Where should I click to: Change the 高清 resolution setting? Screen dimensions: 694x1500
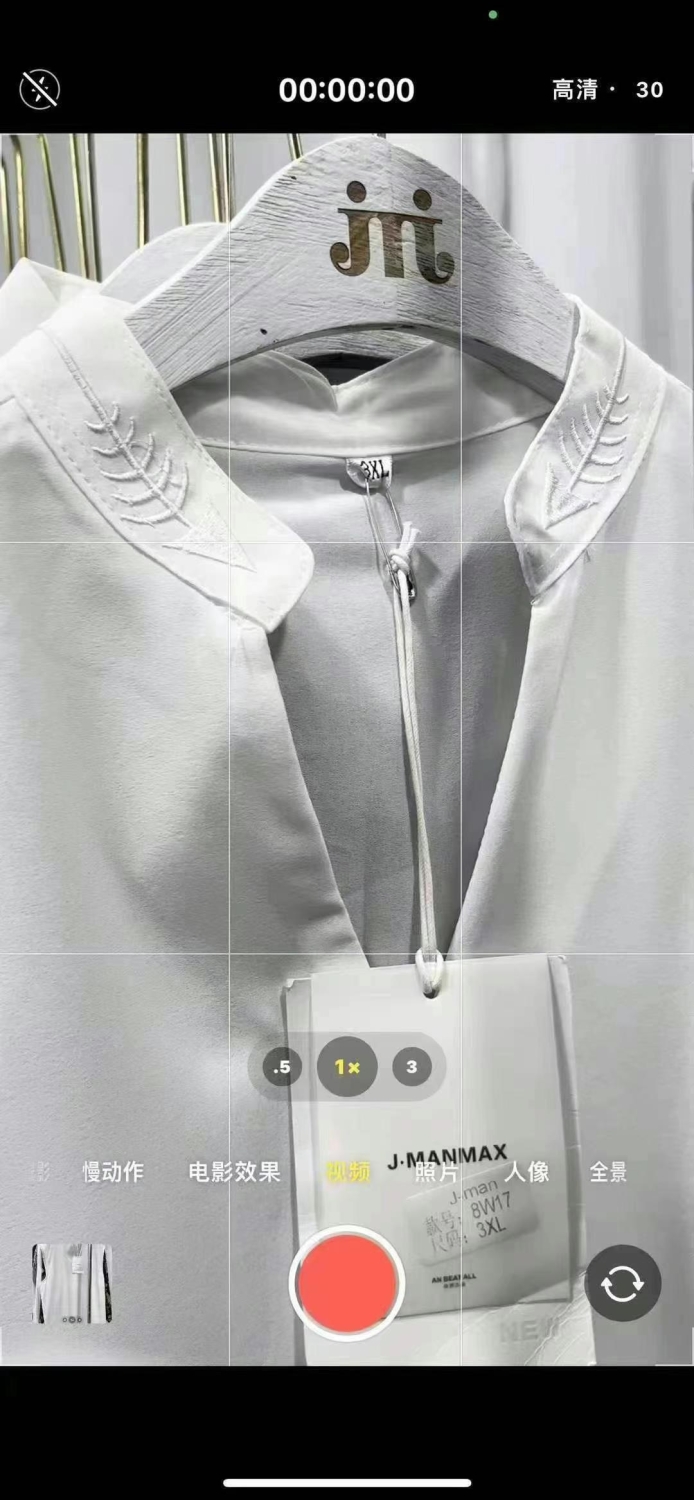click(x=574, y=90)
